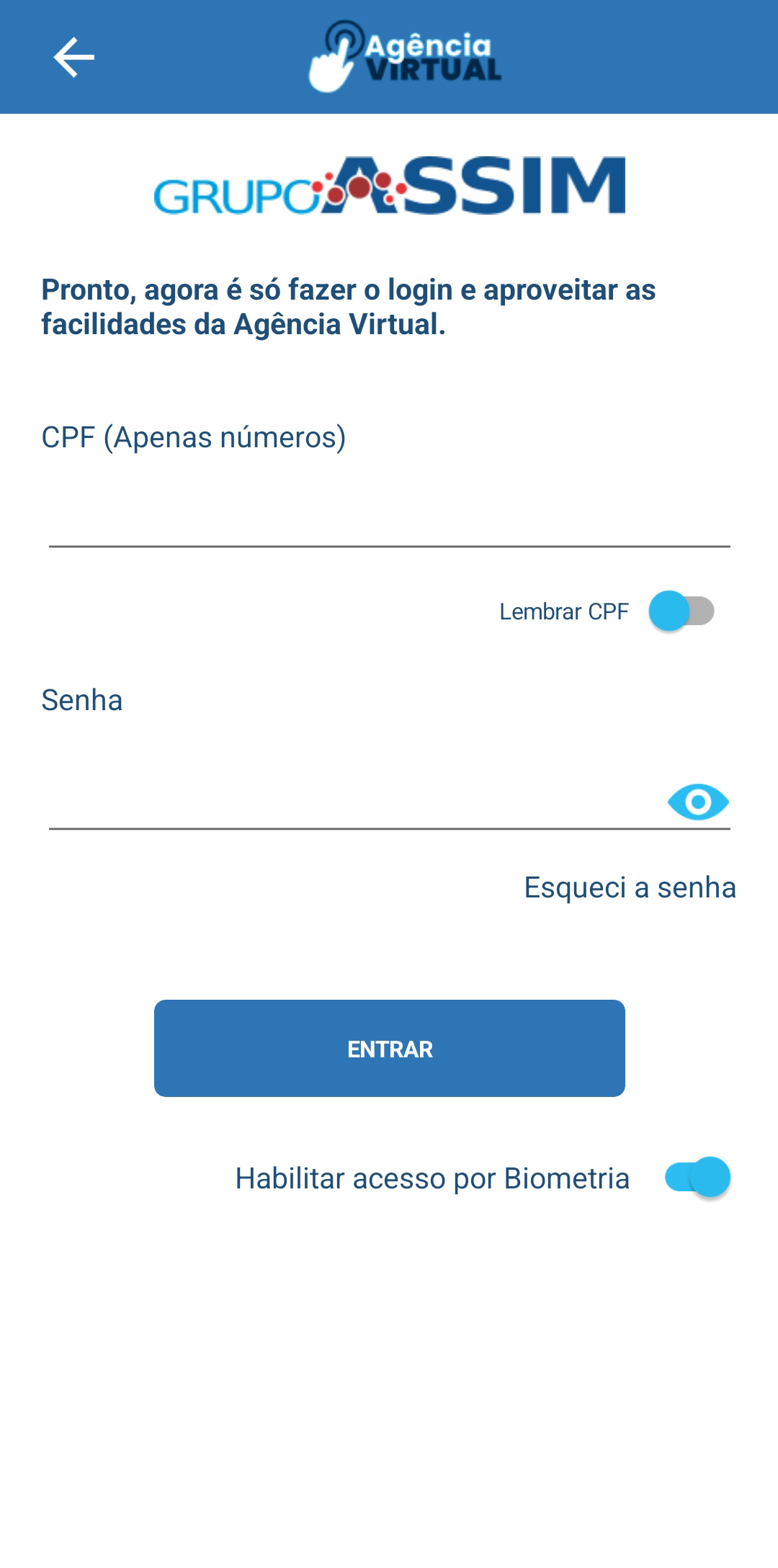Tap the ENTRAR button
The width and height of the screenshot is (778, 1568).
pos(389,1048)
